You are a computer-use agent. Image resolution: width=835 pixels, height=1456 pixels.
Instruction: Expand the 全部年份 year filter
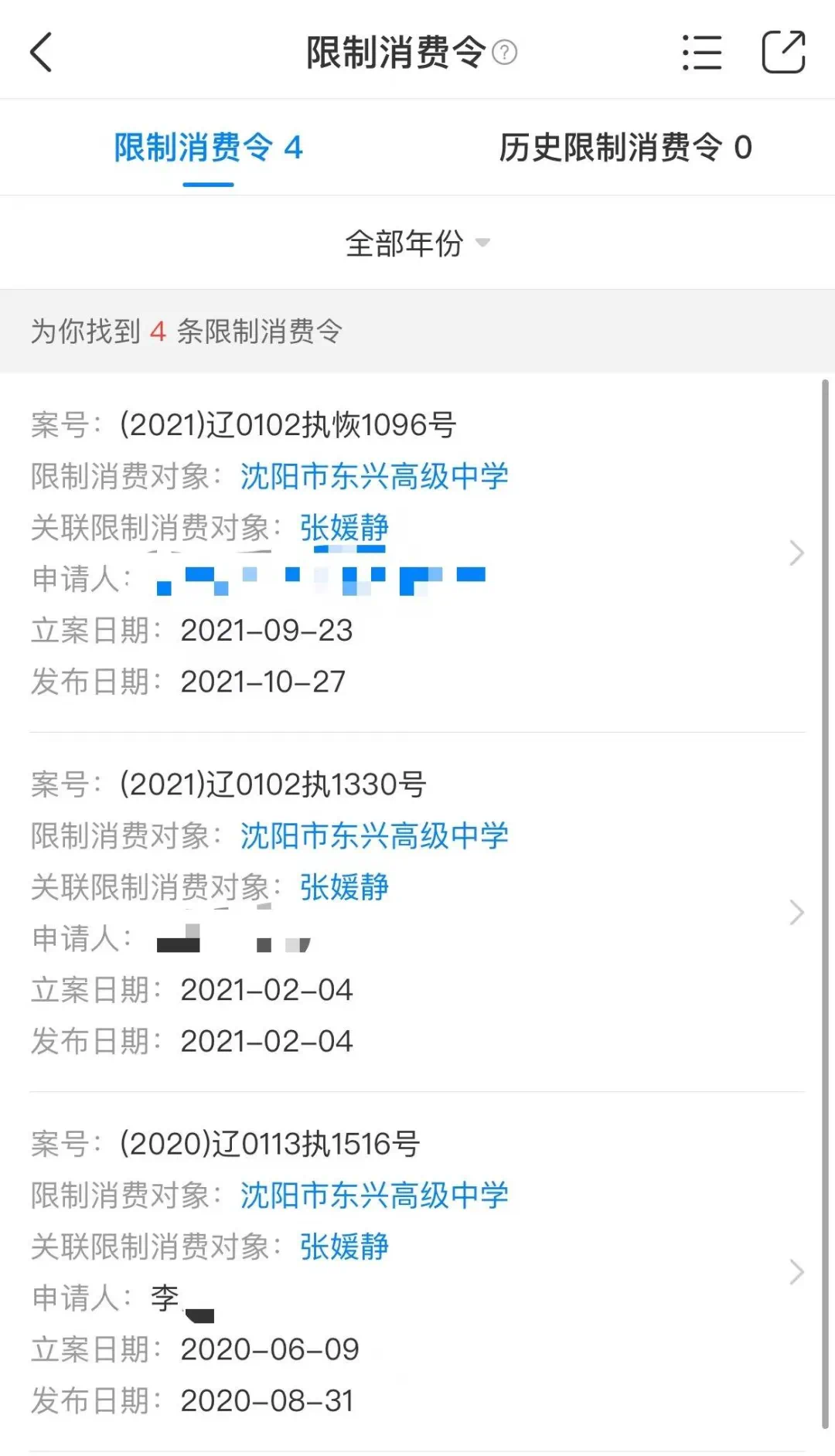(417, 243)
